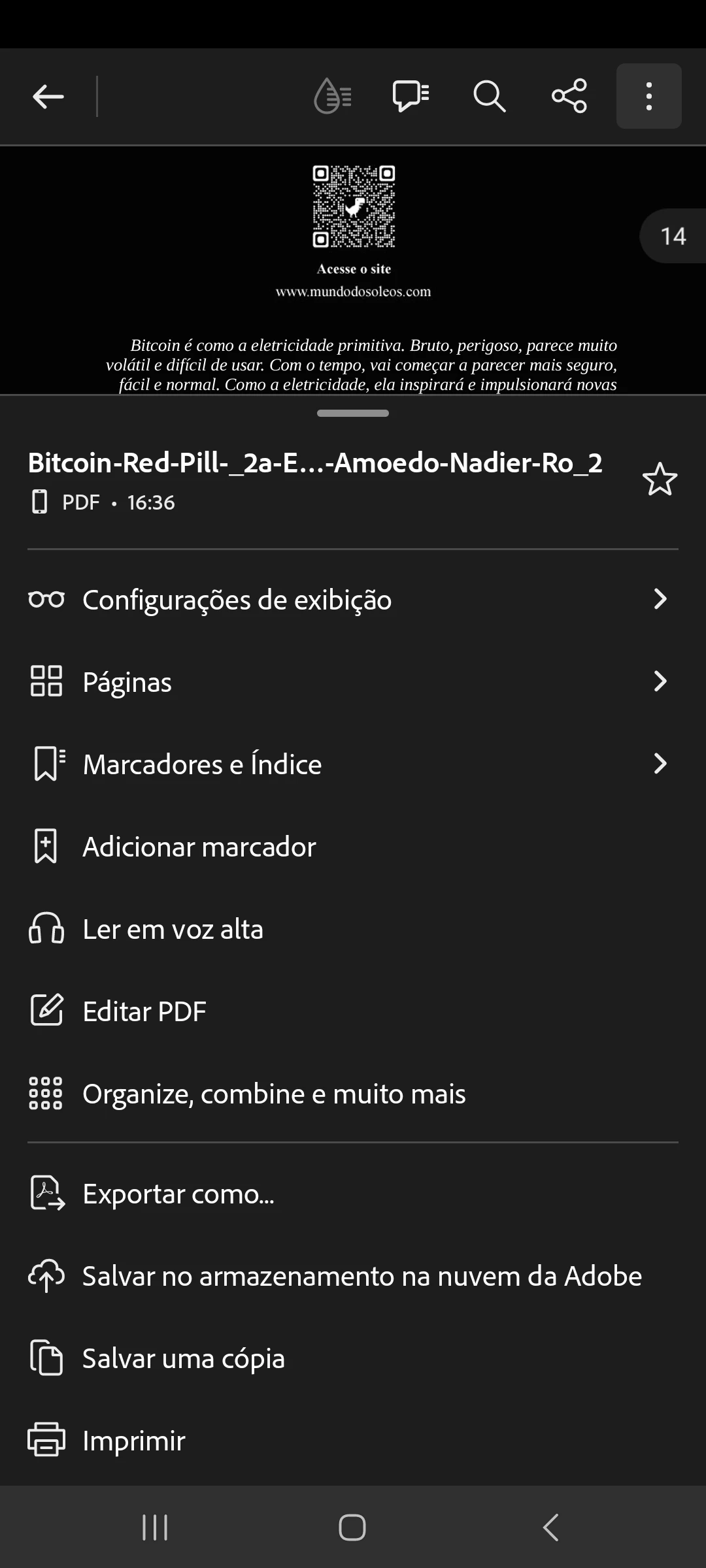Open Configurações de exibição

[353, 600]
